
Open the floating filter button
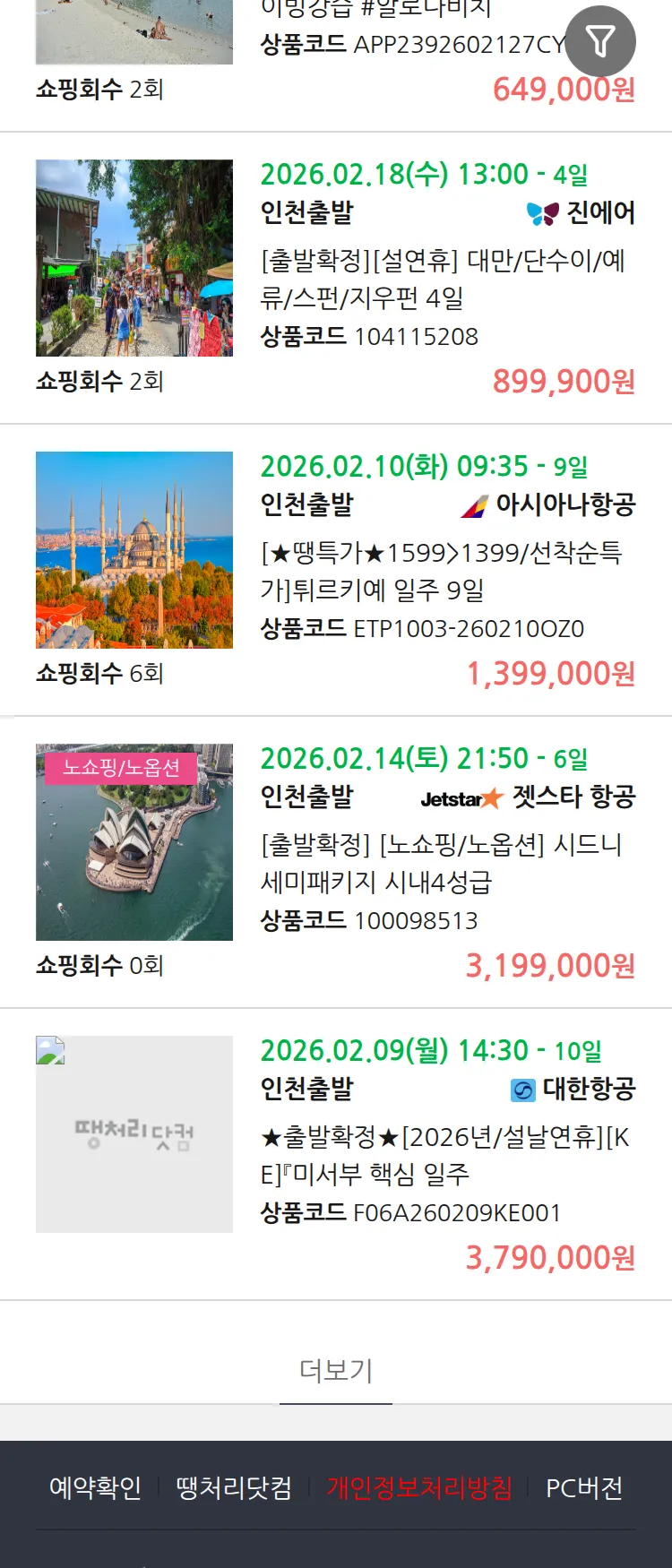[600, 41]
